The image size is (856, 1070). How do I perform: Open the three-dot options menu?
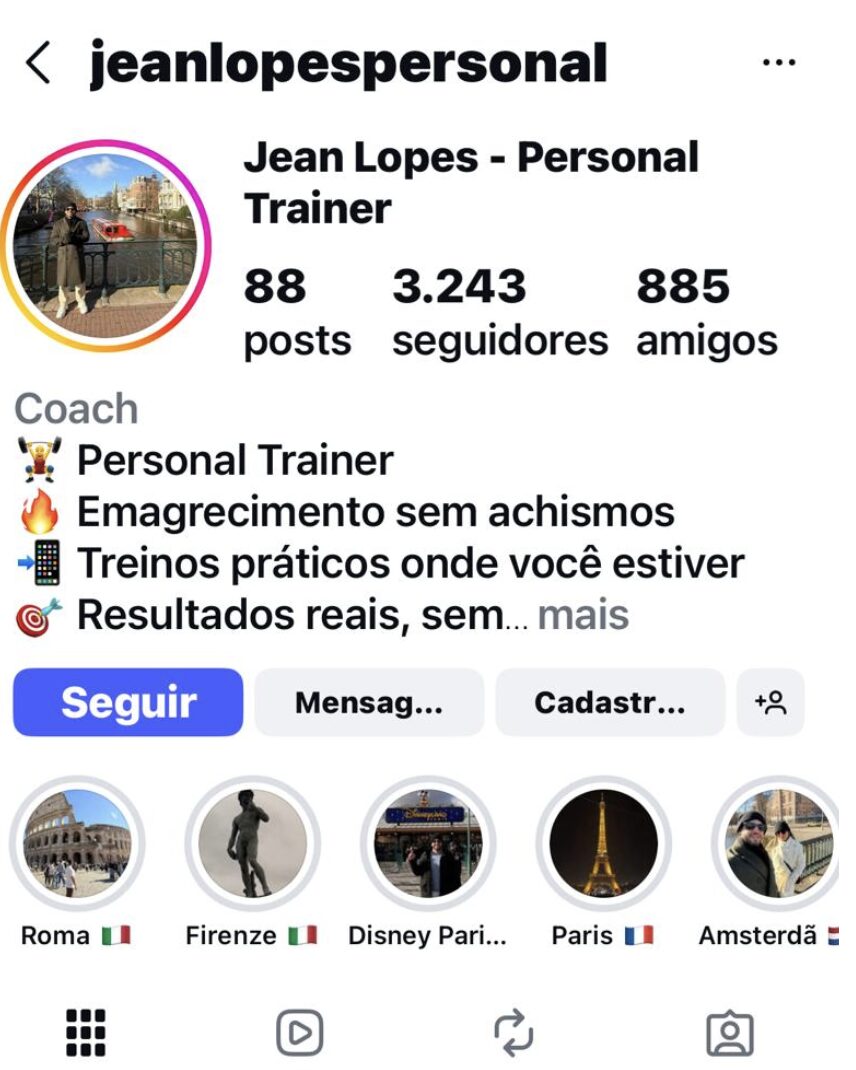click(x=778, y=62)
